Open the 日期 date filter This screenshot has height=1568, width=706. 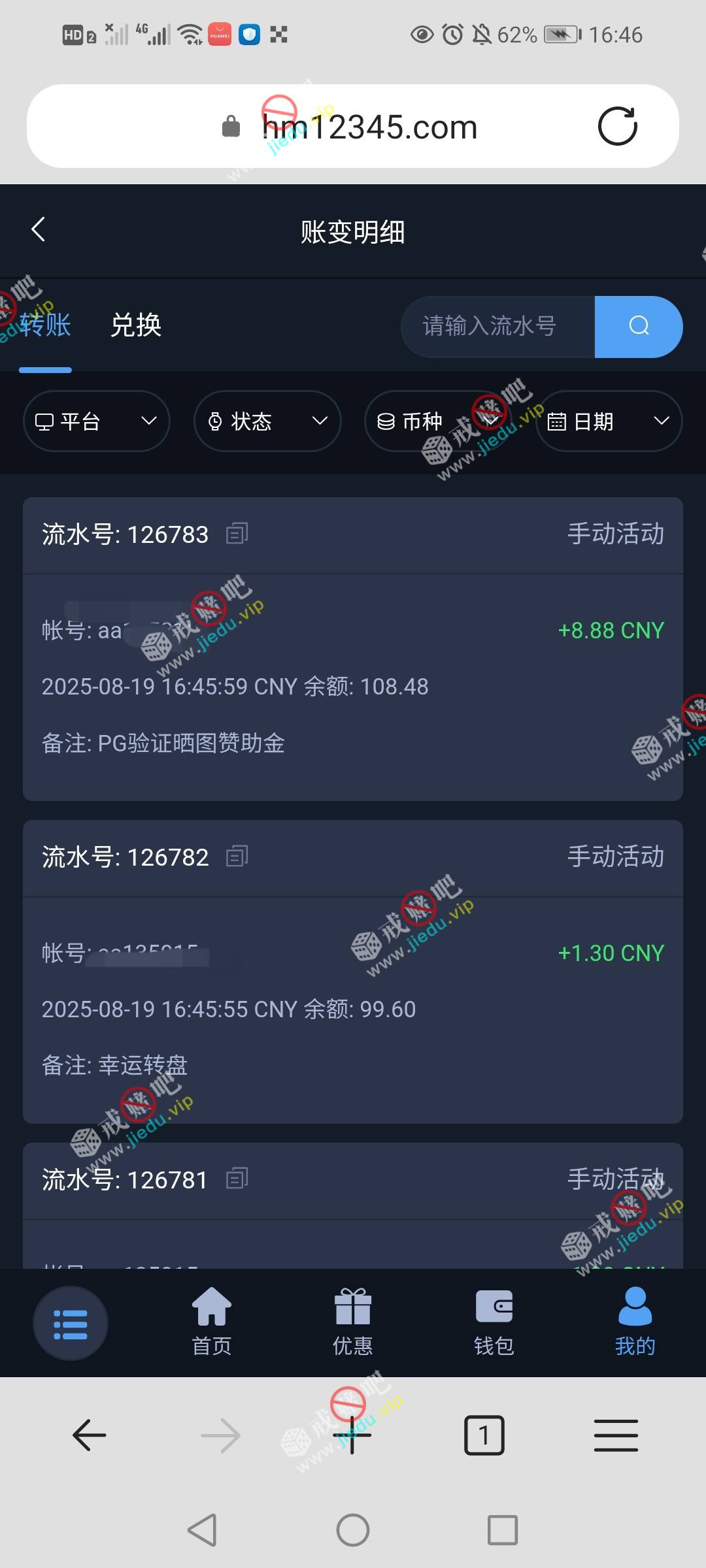click(609, 421)
